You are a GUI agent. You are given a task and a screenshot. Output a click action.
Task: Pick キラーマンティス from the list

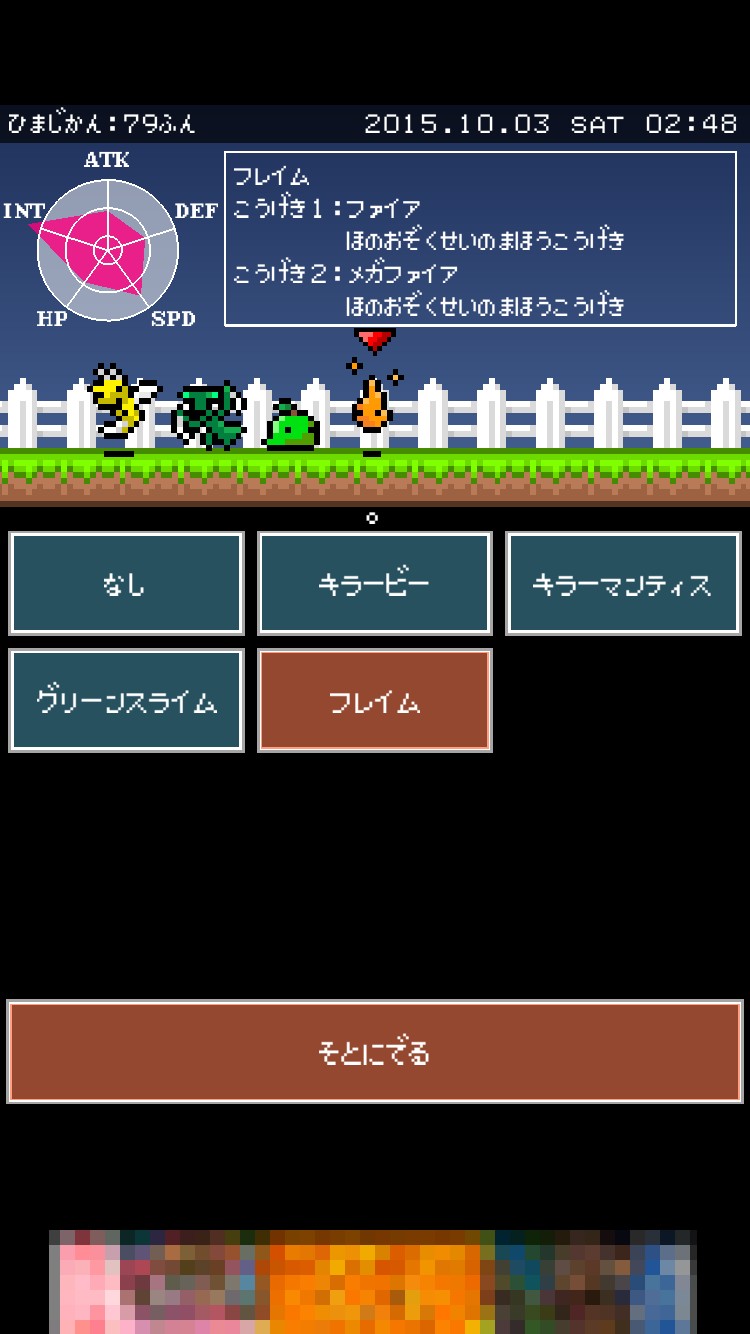[622, 584]
